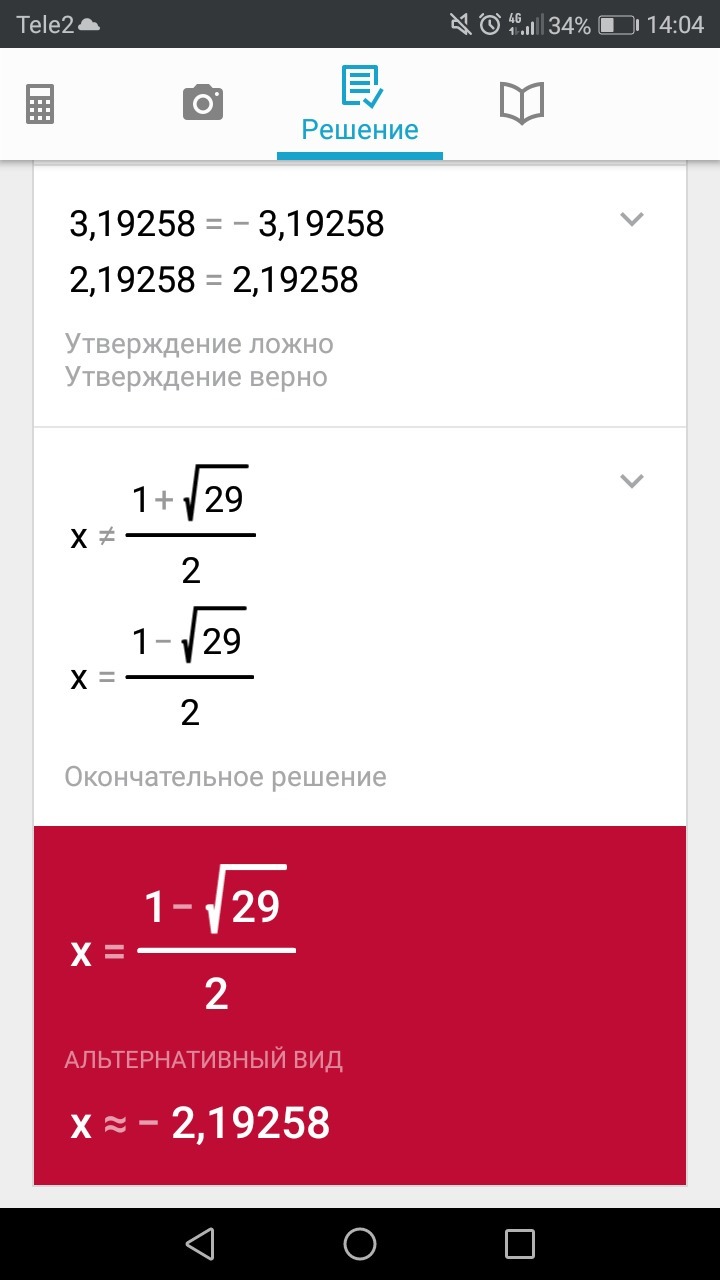The width and height of the screenshot is (720, 1280).
Task: Switch to the calculator tab
Action: click(40, 103)
